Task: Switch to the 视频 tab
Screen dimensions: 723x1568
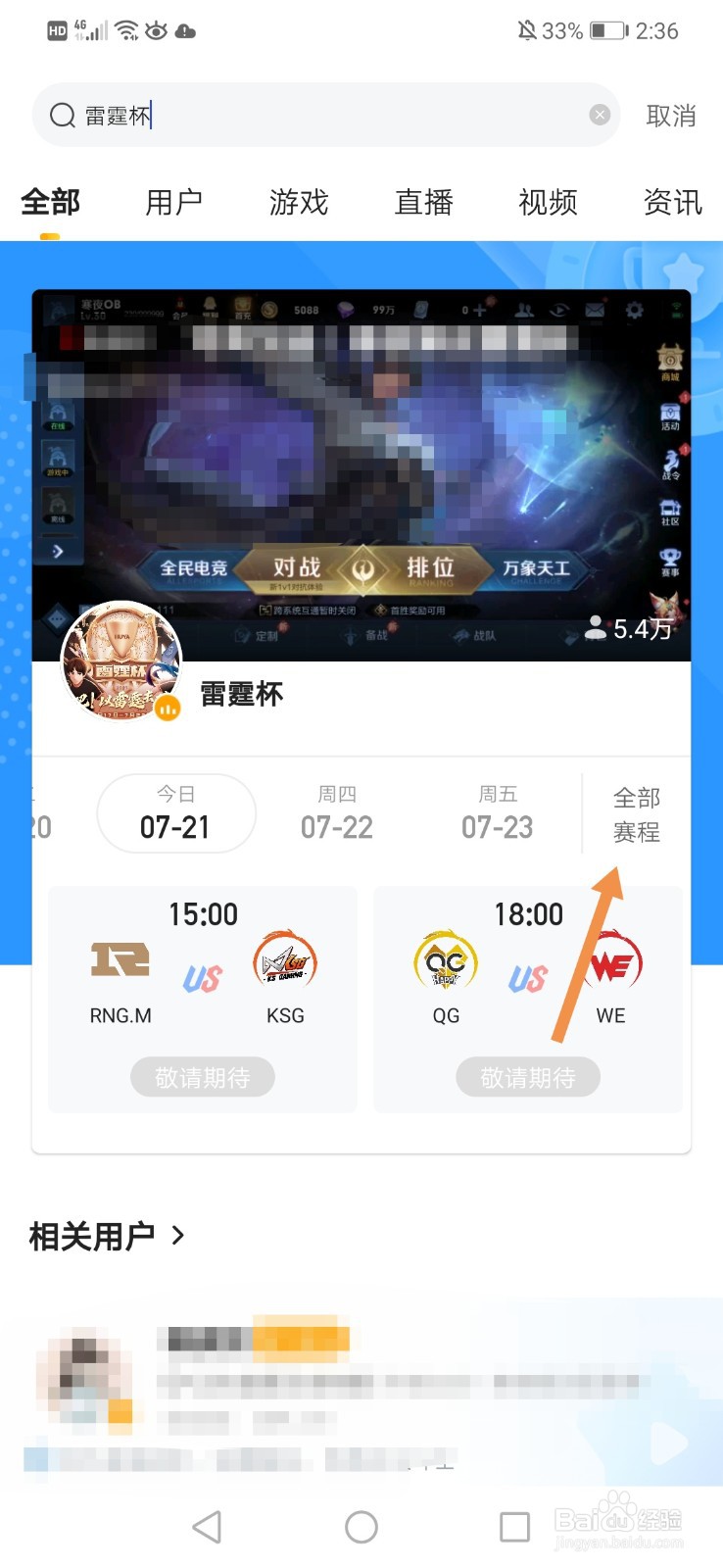Action: point(548,202)
